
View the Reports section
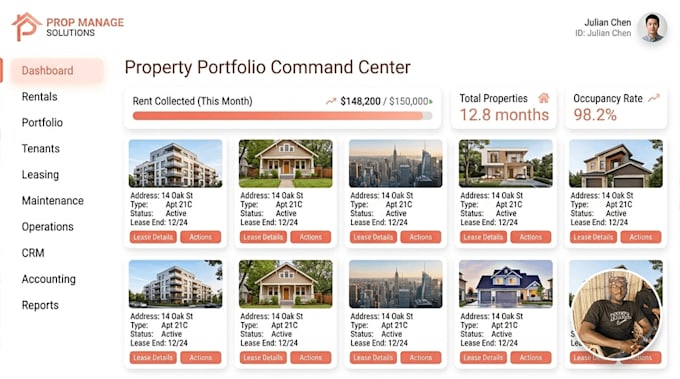40,305
